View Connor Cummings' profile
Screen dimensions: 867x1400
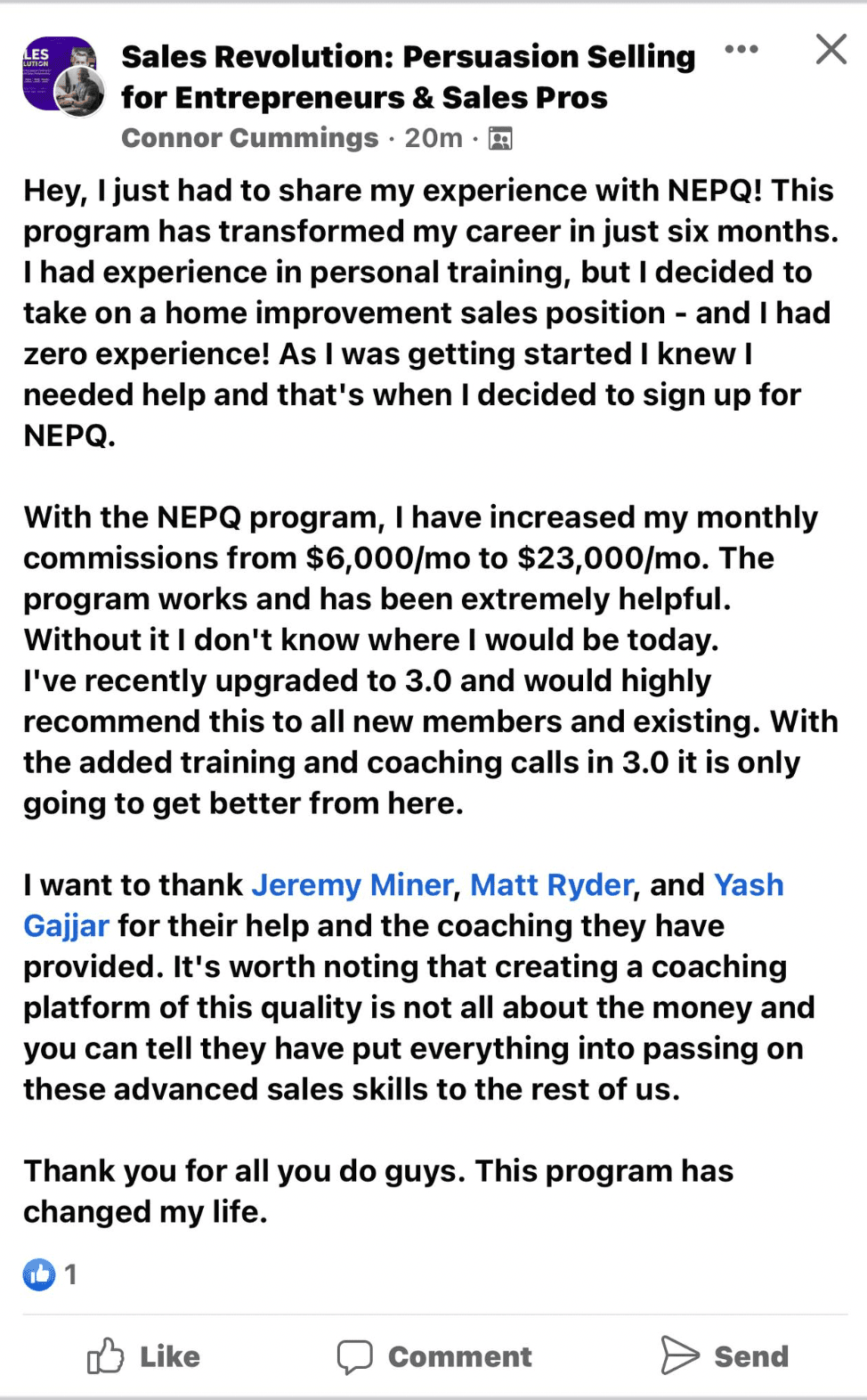coord(249,138)
